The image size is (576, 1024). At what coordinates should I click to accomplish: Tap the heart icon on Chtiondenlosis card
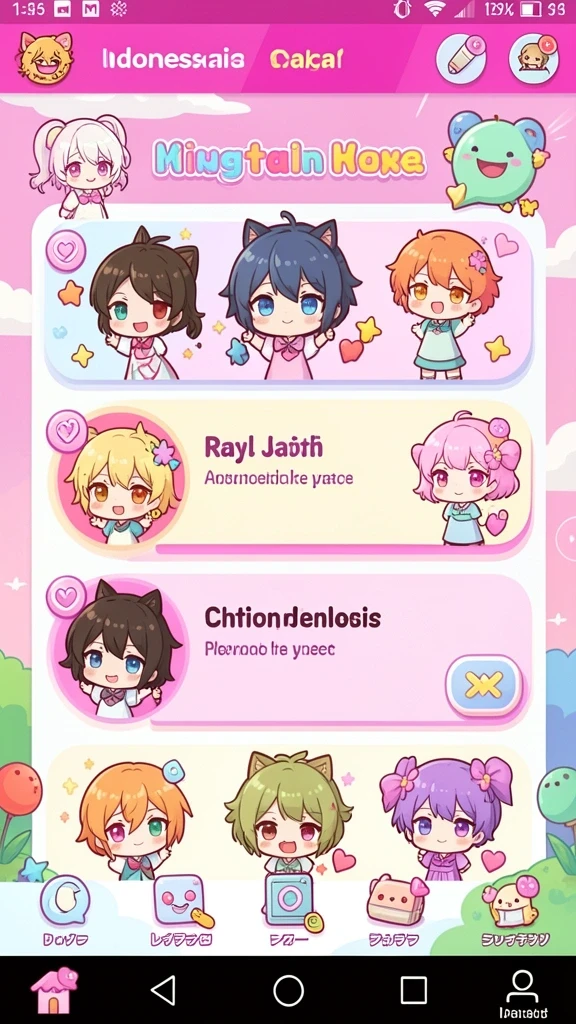click(x=67, y=596)
